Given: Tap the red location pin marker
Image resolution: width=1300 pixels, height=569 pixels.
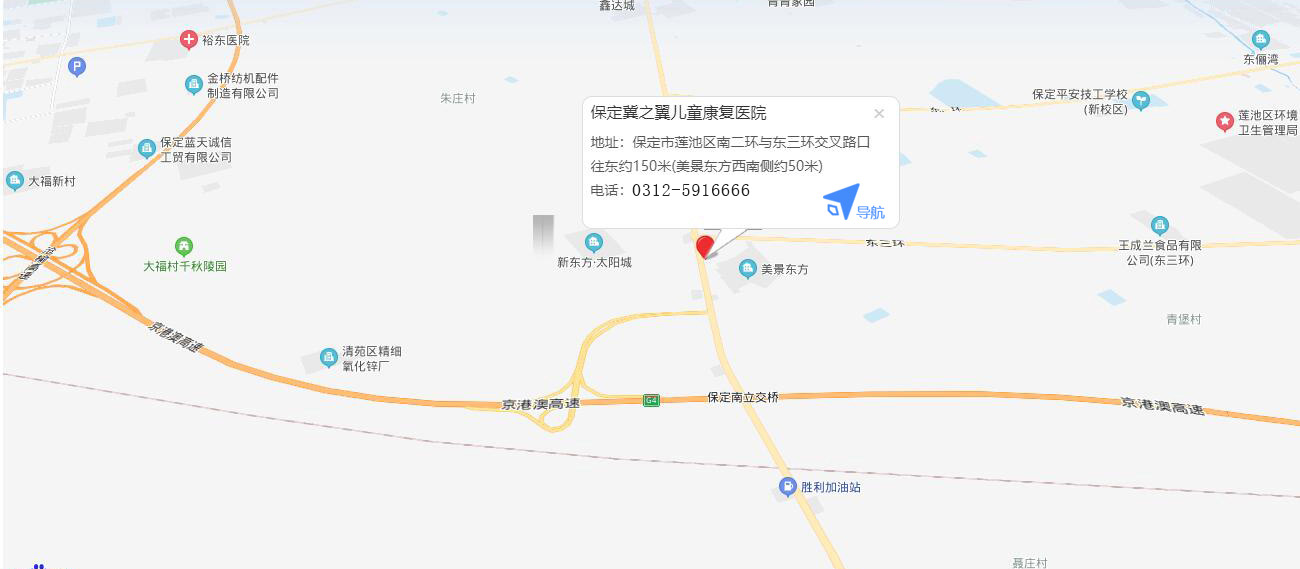Looking at the screenshot, I should 705,245.
